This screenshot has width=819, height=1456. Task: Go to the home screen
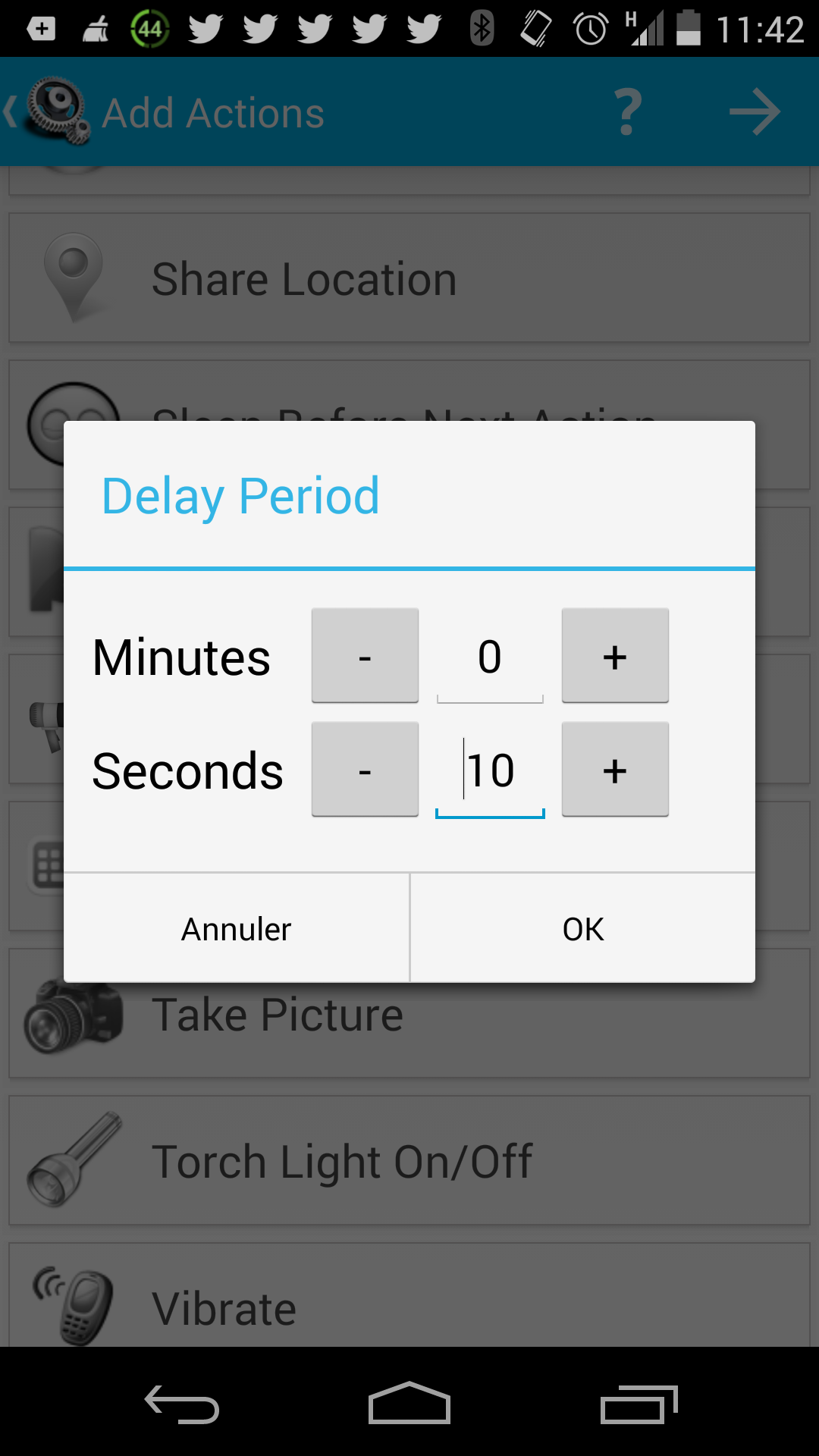coord(409,1404)
